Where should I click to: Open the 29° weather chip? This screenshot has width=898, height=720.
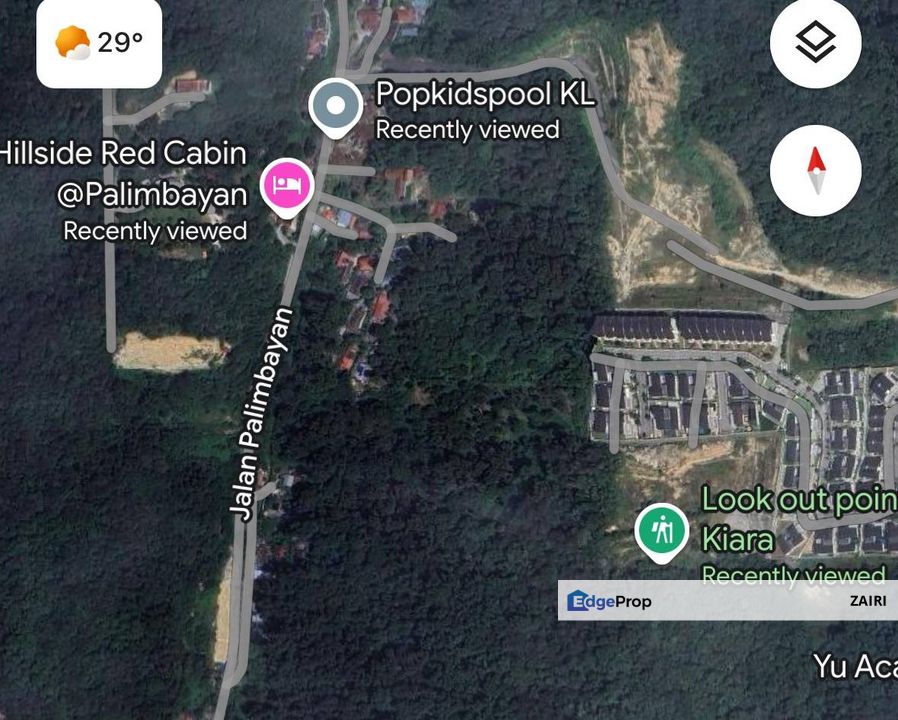(99, 43)
